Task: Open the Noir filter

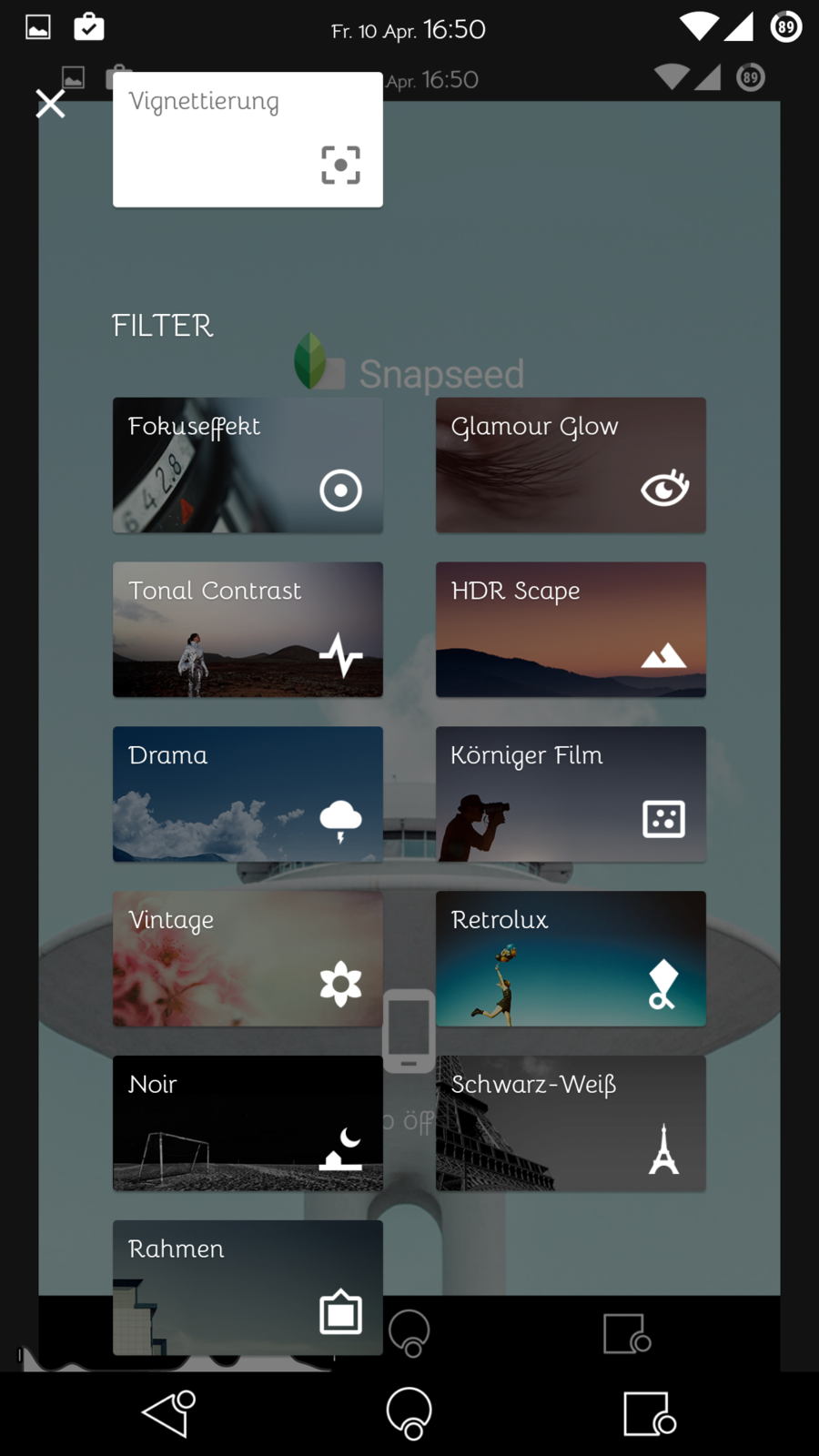Action: pos(248,1124)
